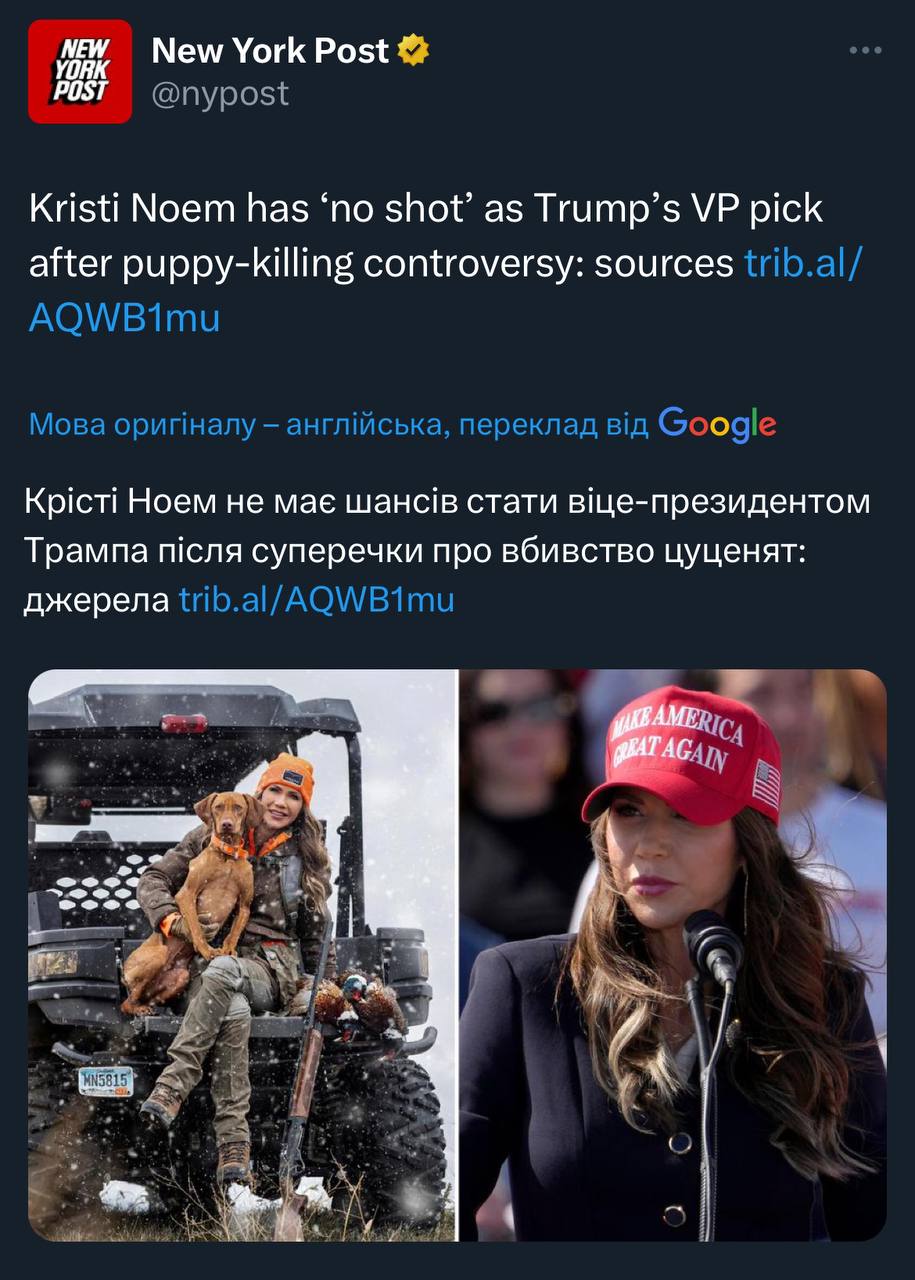The height and width of the screenshot is (1280, 915).
Task: Open the @nypost account handle
Action: pos(220,94)
